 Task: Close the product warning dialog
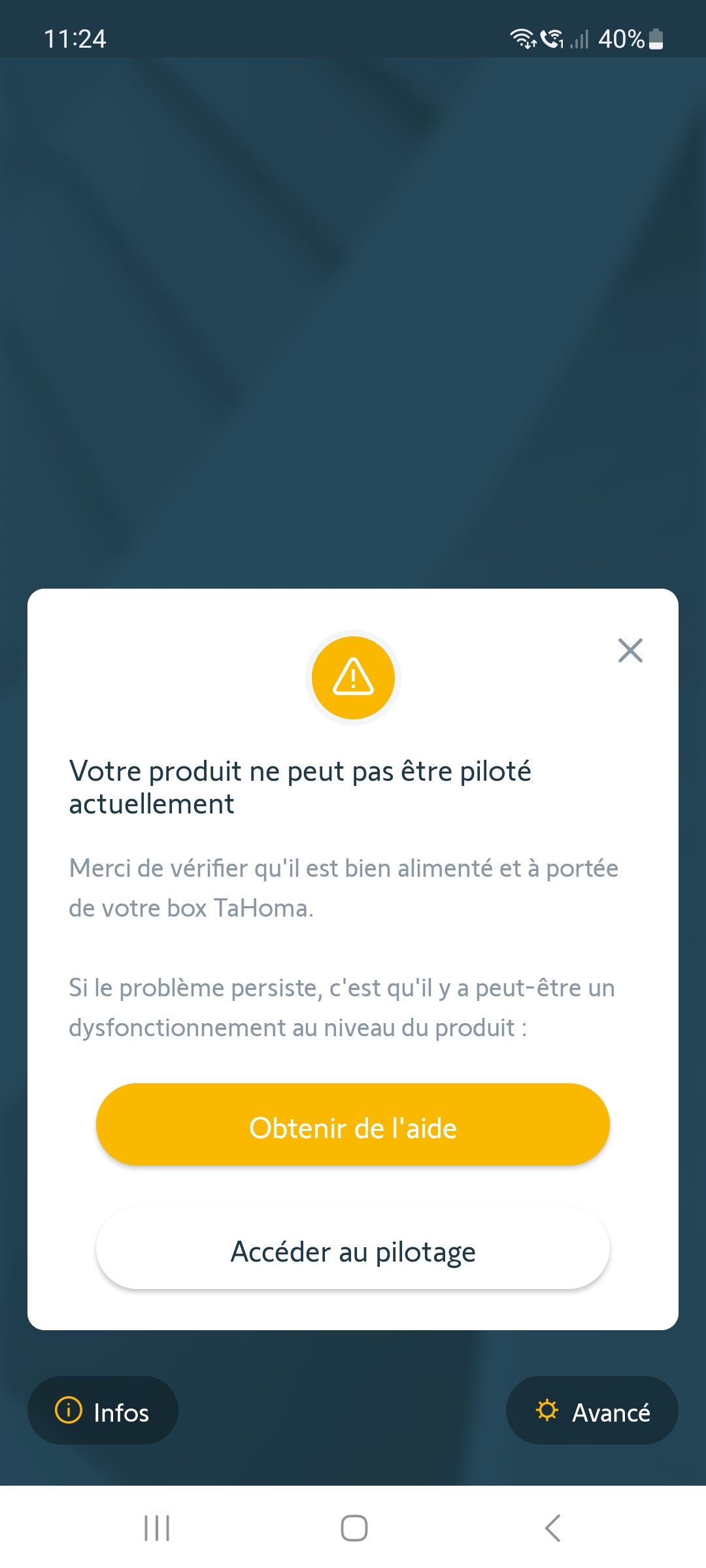pyautogui.click(x=630, y=651)
